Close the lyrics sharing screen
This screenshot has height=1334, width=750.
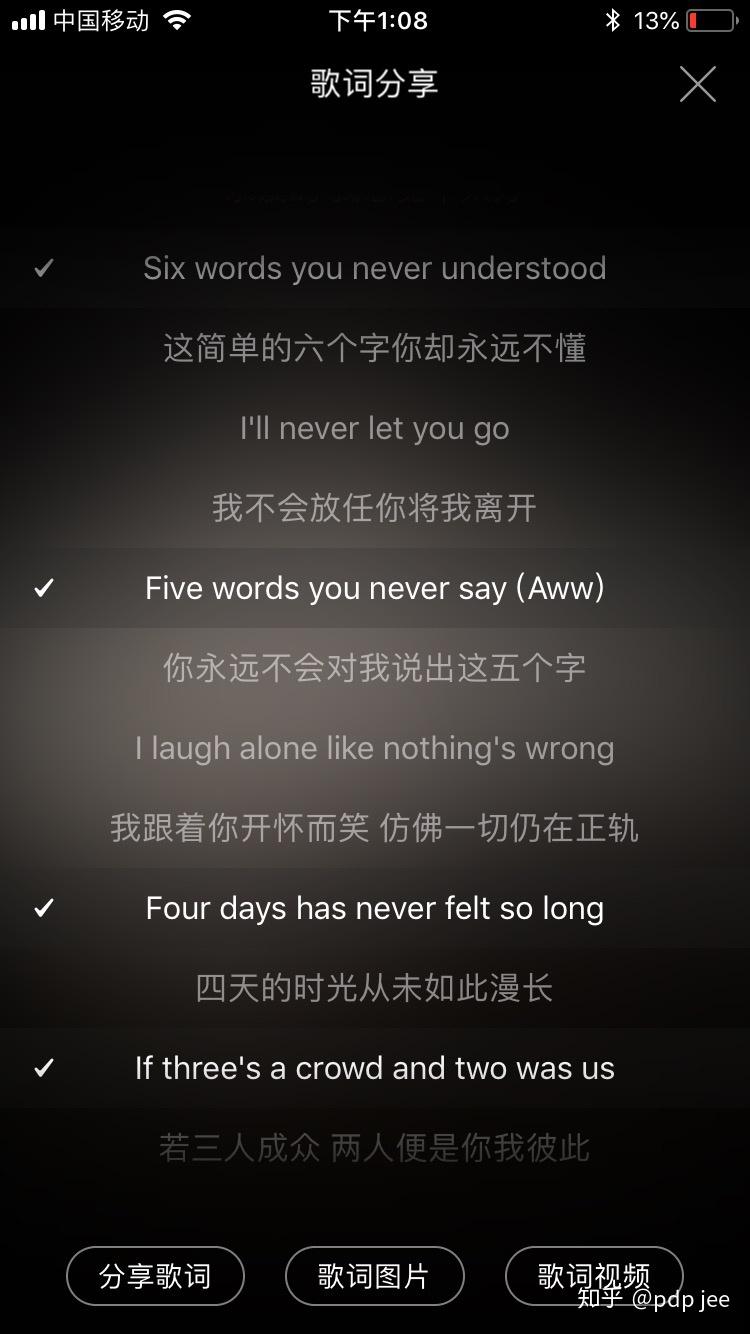tap(697, 84)
